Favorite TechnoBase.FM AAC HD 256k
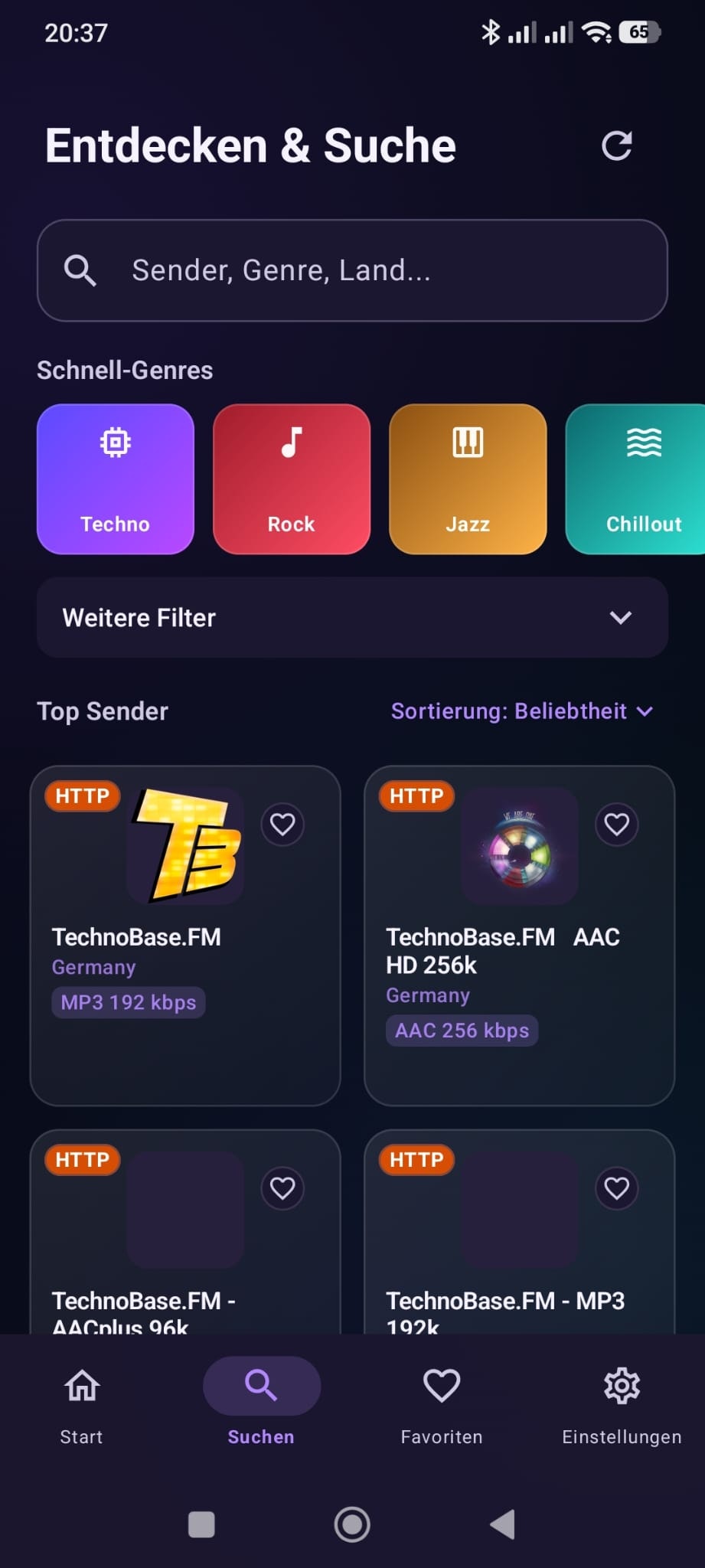 pyautogui.click(x=617, y=825)
